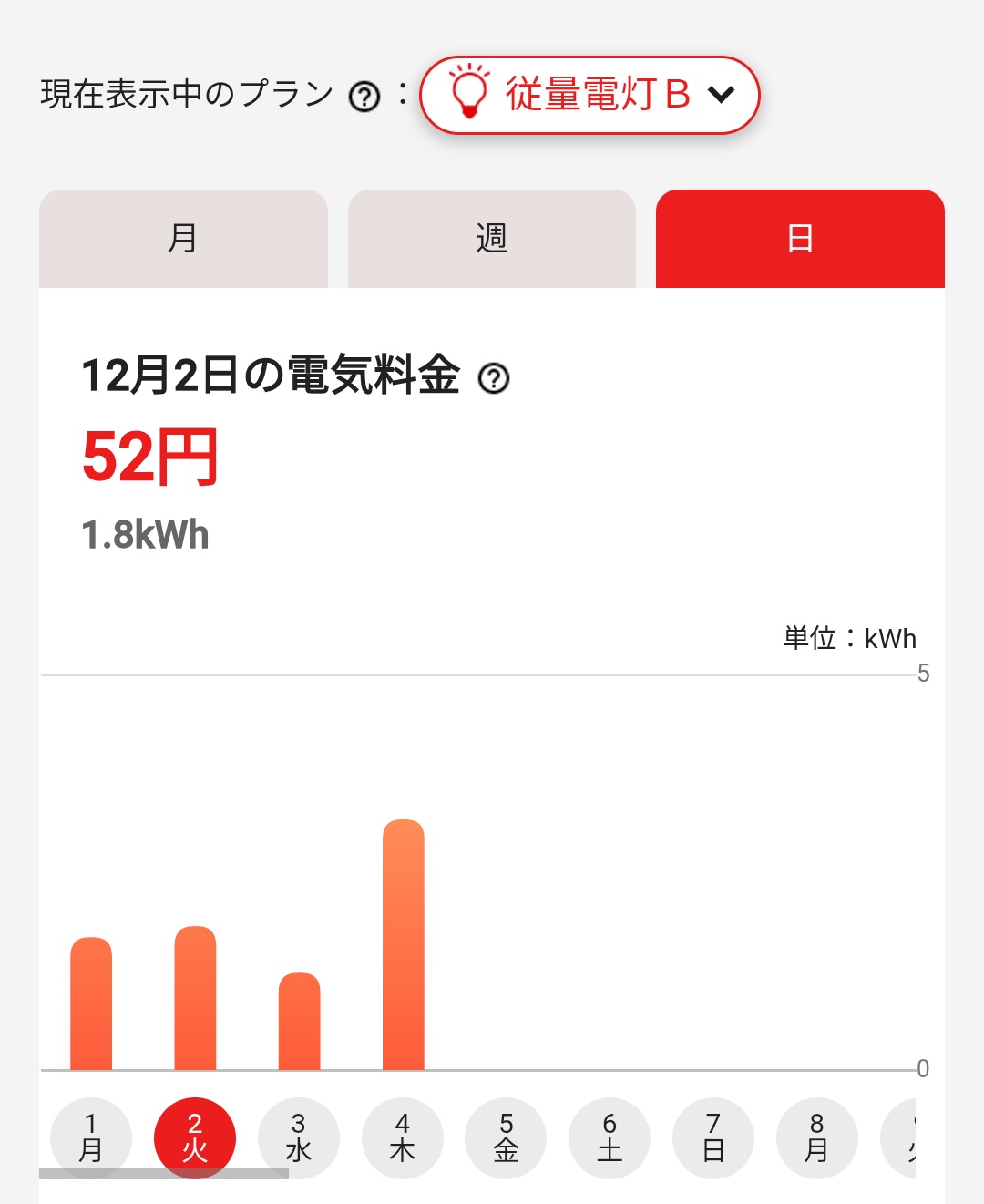Tap the tallest usage bar for day 4
This screenshot has height=1204, width=984.
[404, 944]
